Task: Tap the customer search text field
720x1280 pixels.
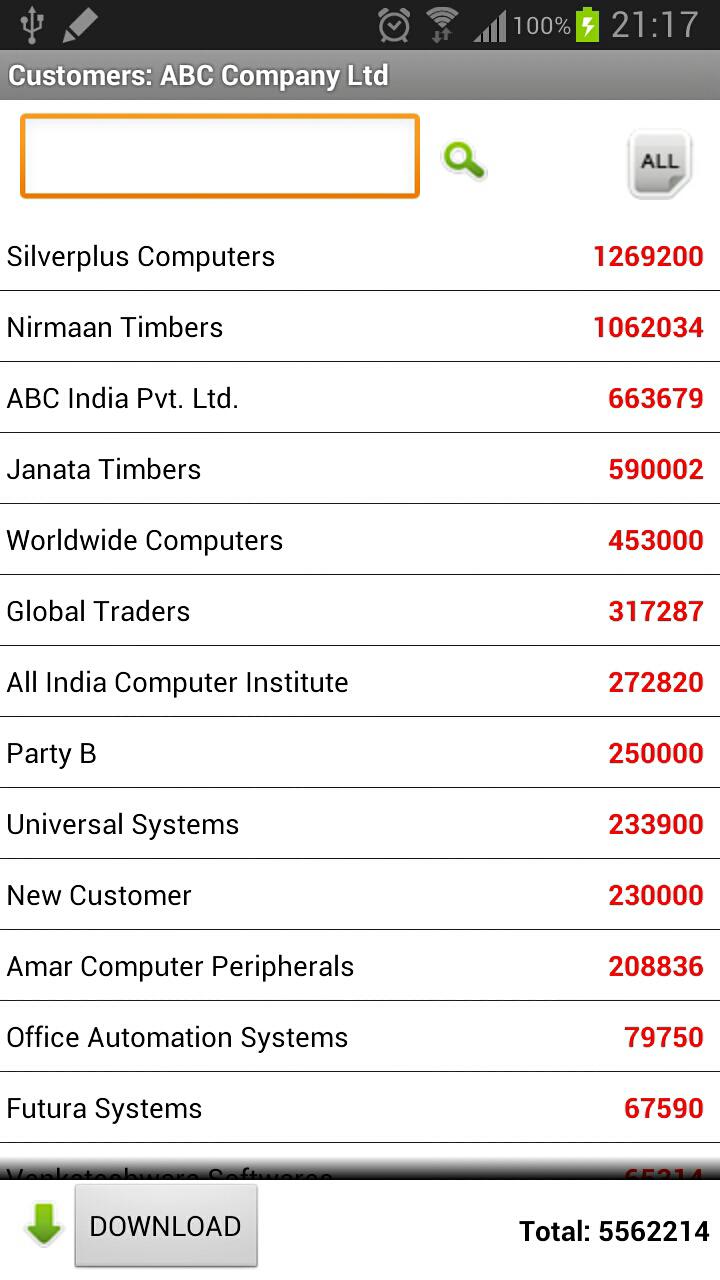Action: [219, 156]
